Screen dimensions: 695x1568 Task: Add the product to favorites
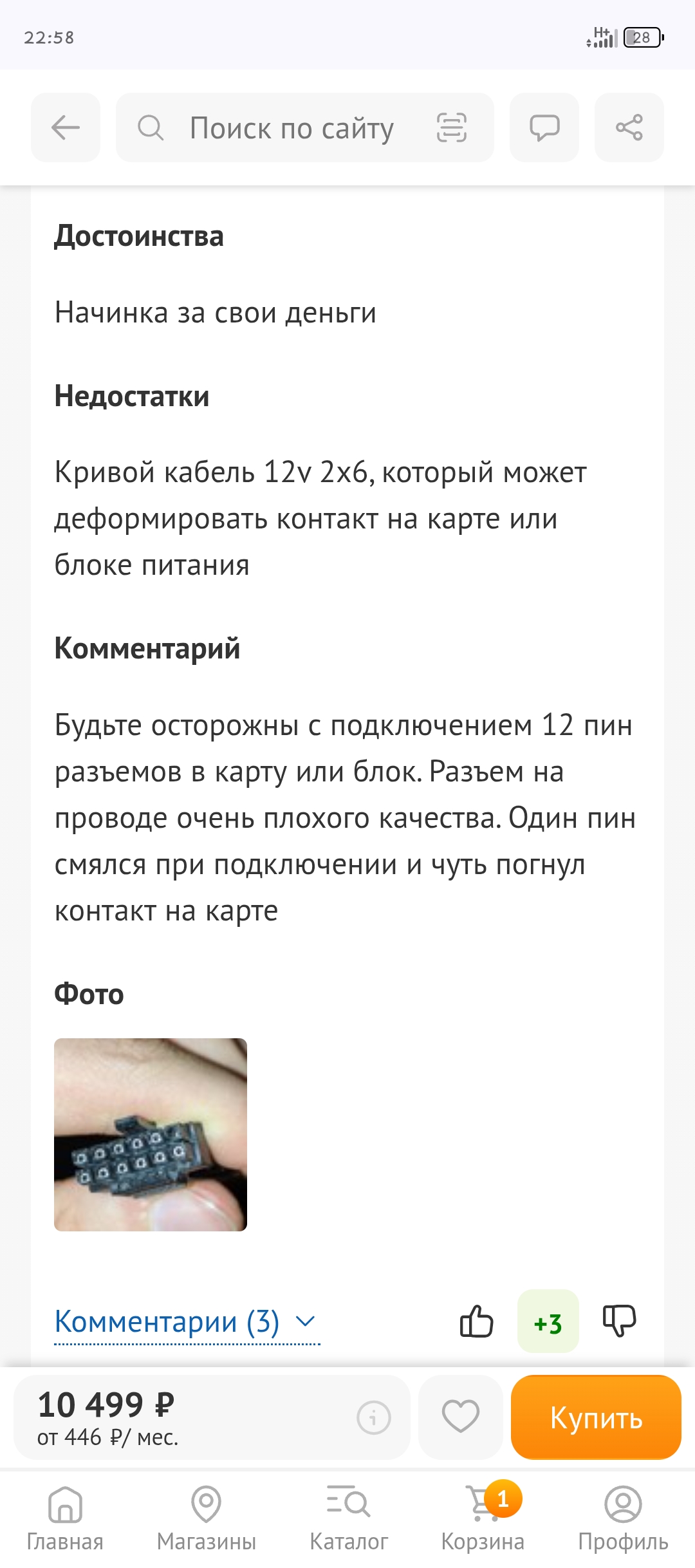[461, 1417]
